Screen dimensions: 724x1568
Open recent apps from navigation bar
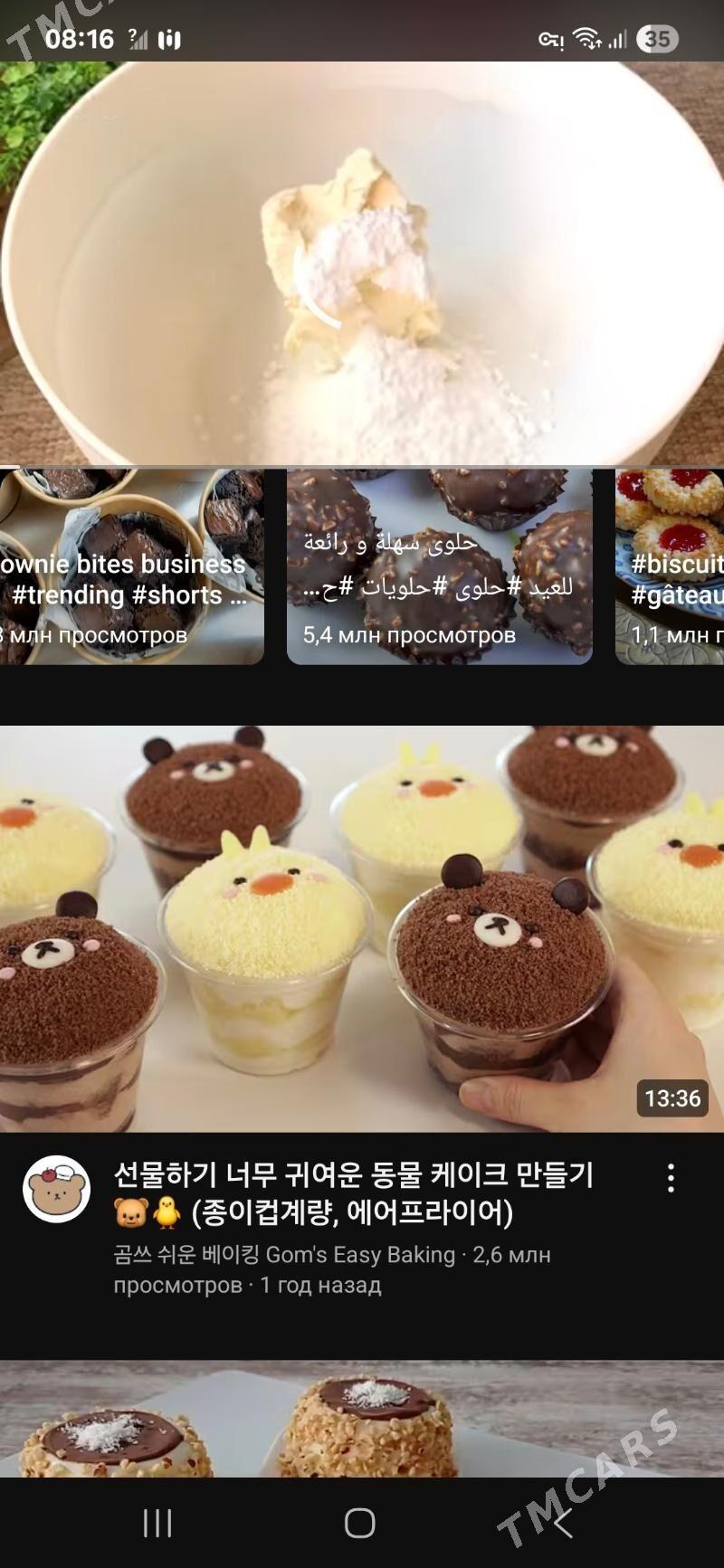pyautogui.click(x=157, y=1524)
